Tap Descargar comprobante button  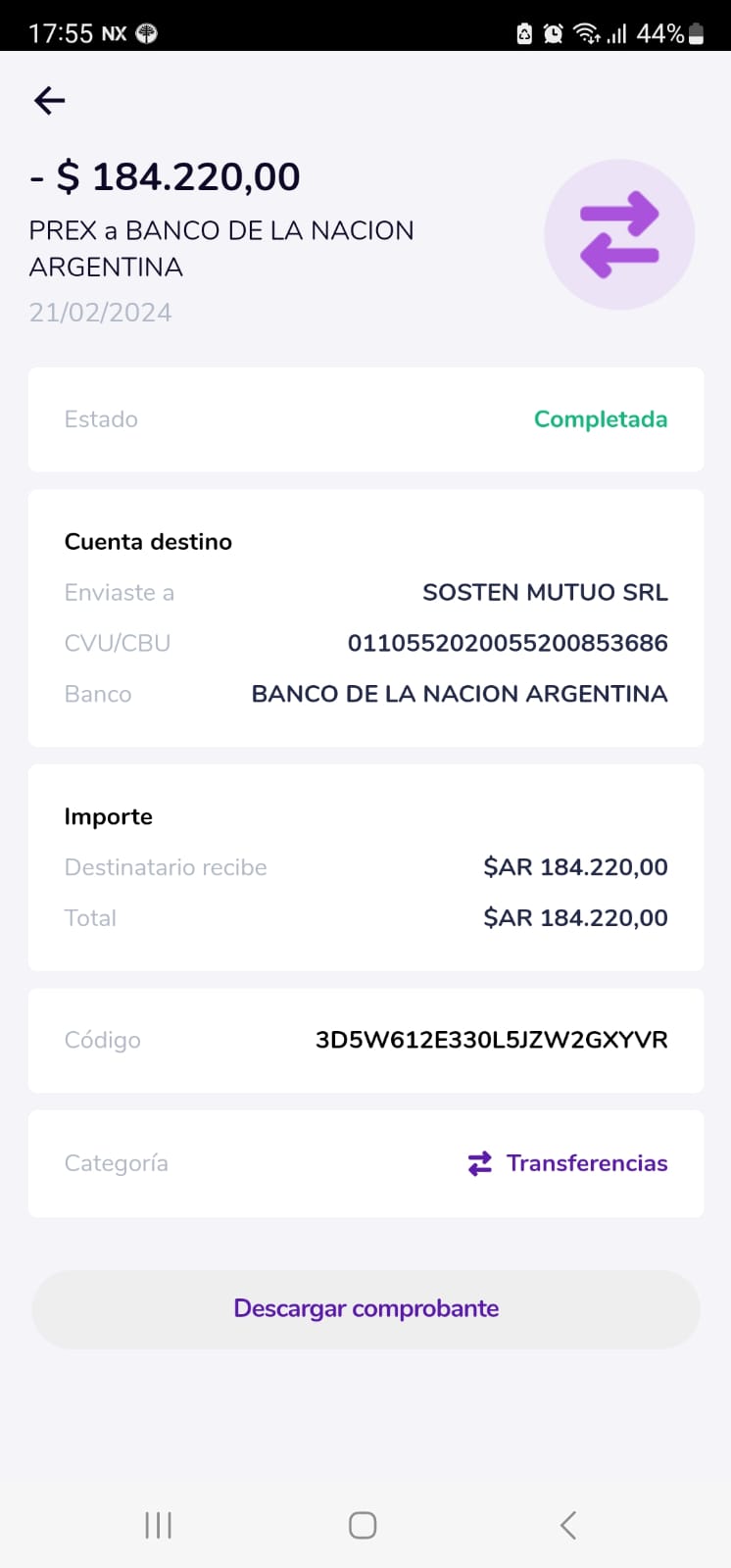click(x=365, y=1309)
